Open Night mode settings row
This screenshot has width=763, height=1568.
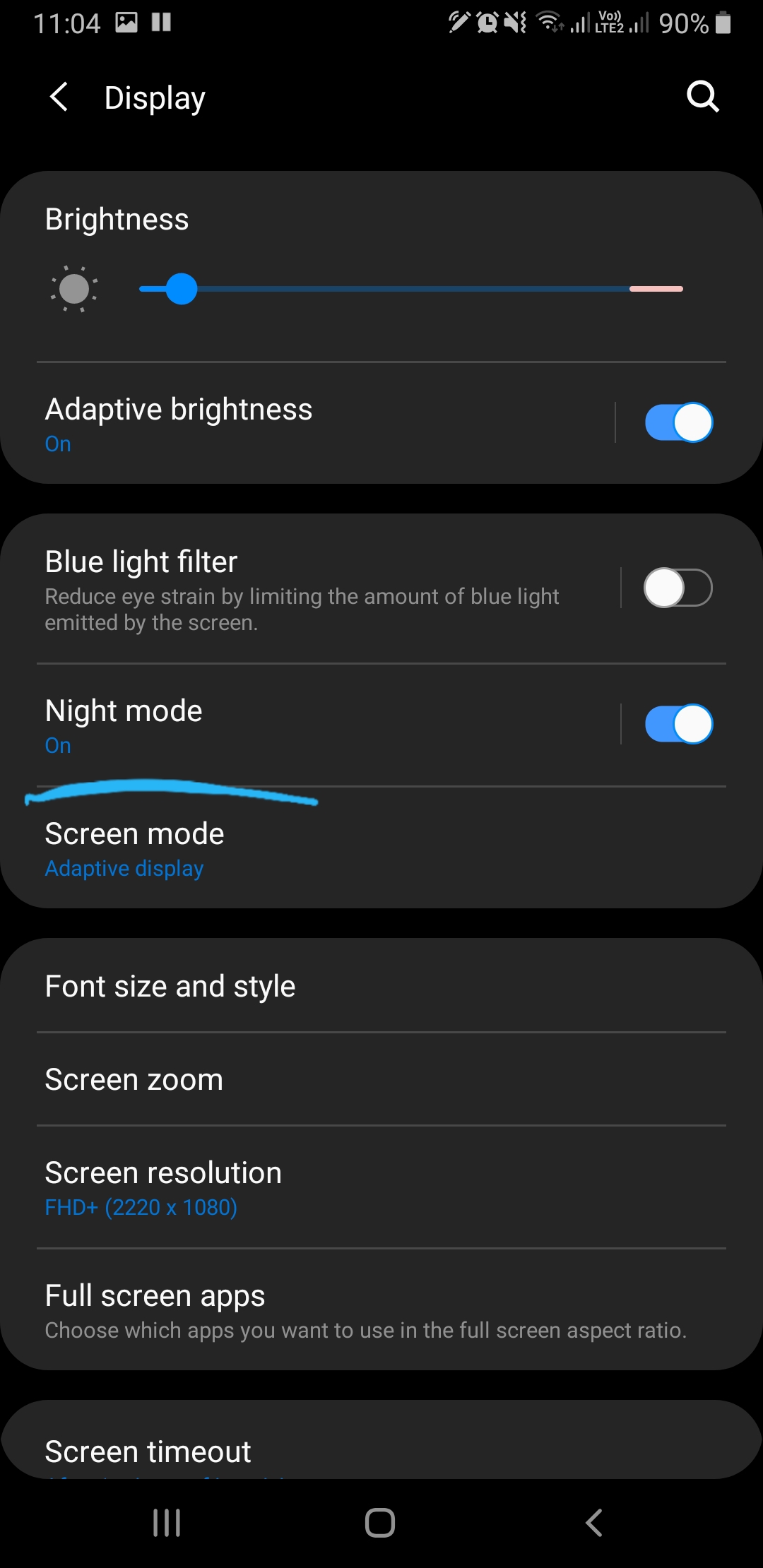click(x=283, y=725)
